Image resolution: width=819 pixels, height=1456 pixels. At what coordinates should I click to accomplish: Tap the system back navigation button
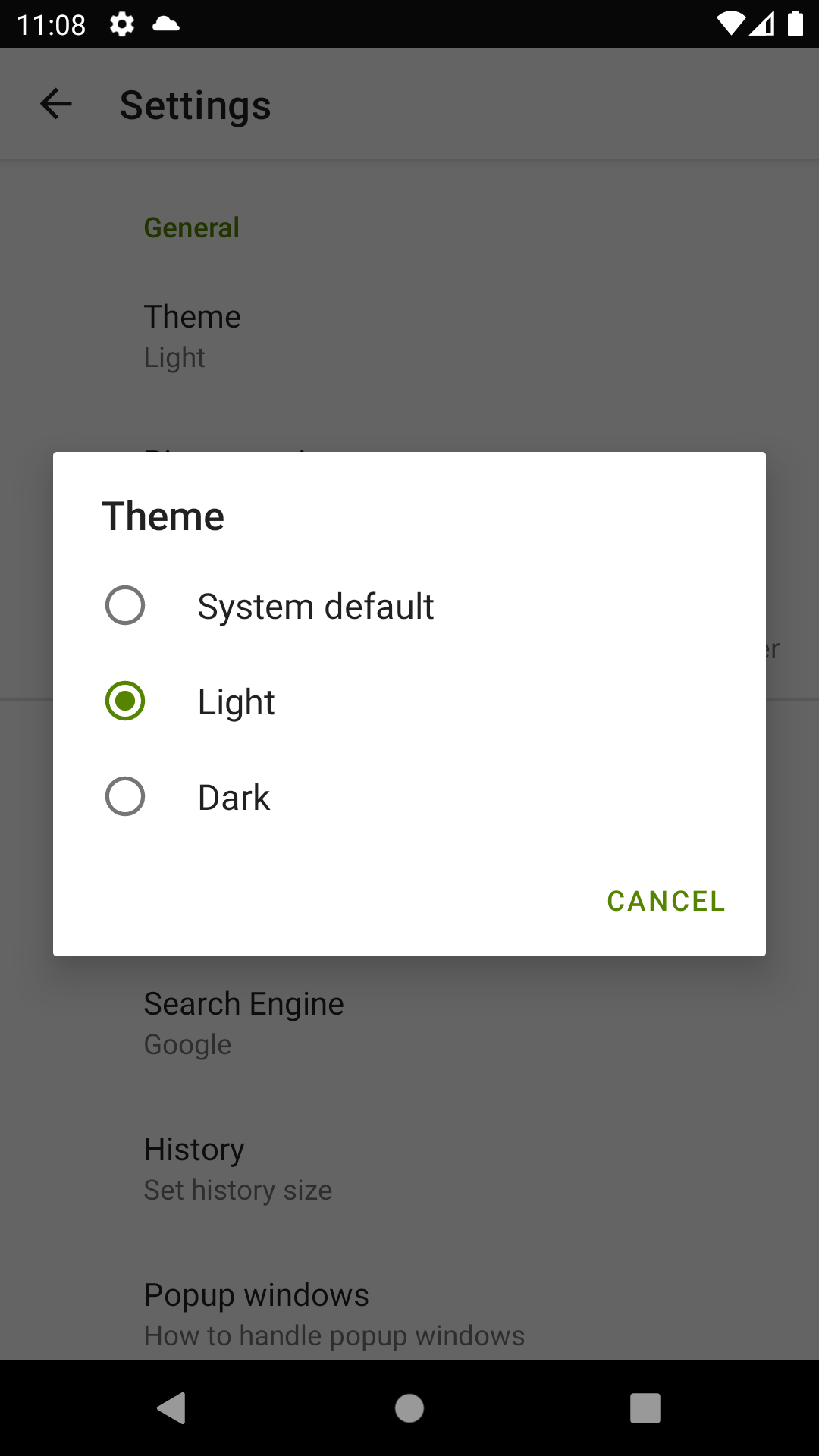172,1408
